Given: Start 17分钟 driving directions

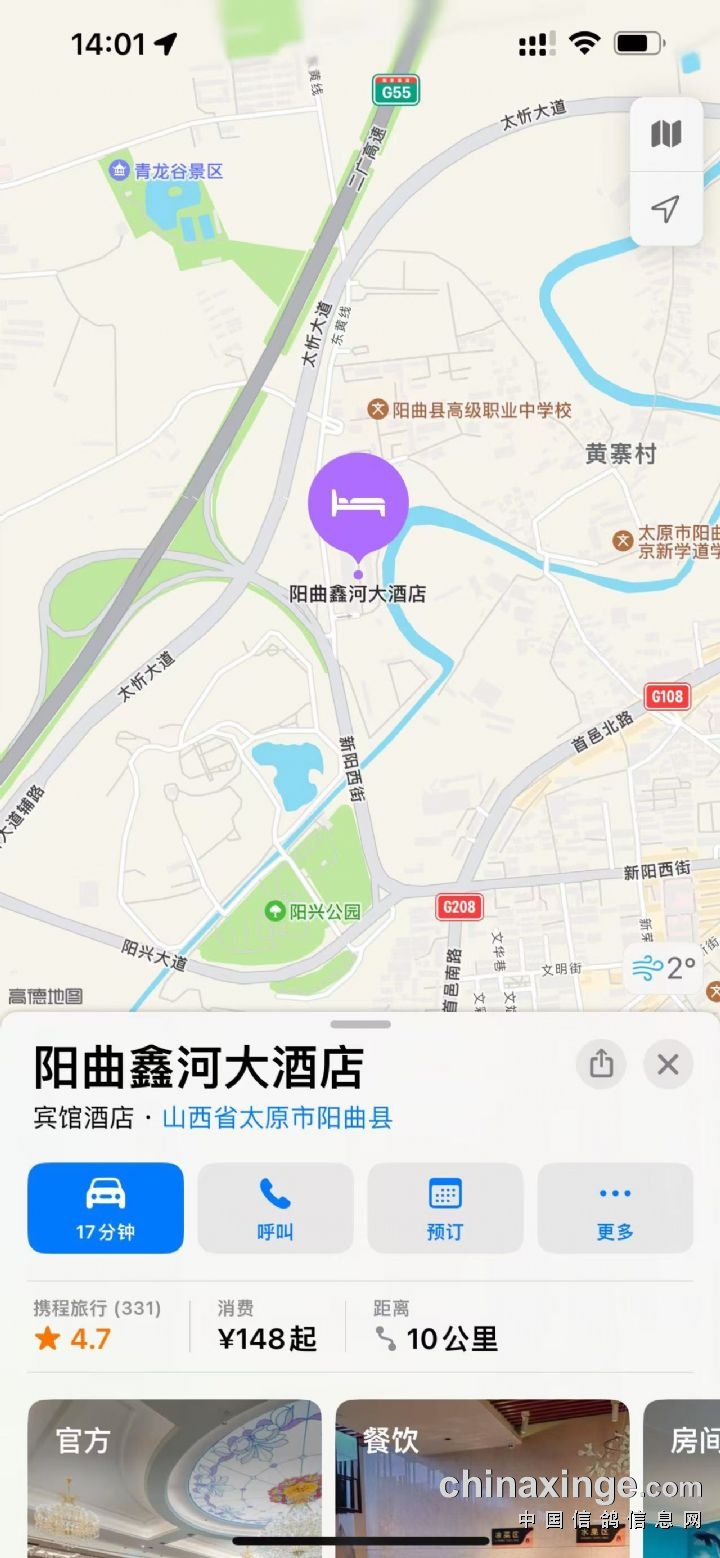Looking at the screenshot, I should click(106, 1207).
